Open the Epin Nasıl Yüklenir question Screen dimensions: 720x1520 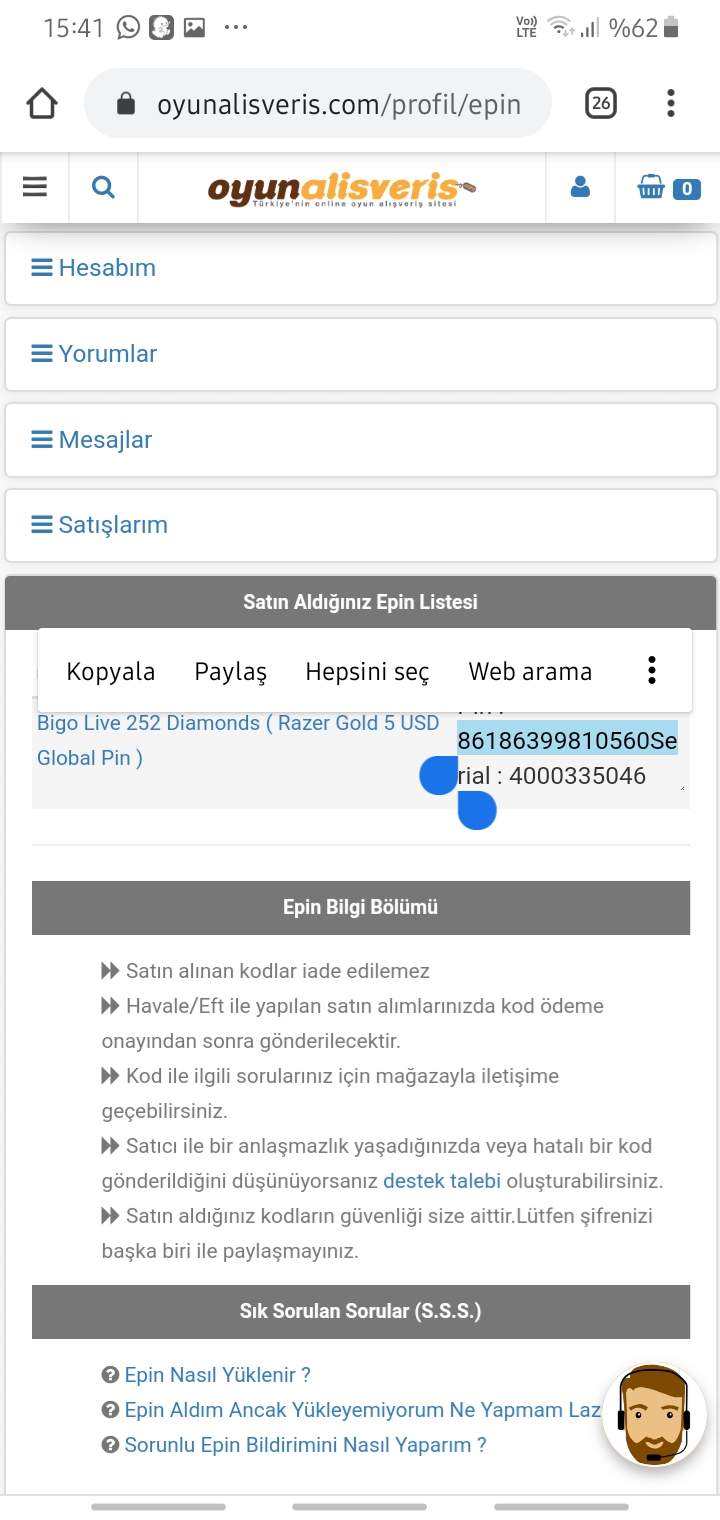[217, 1375]
